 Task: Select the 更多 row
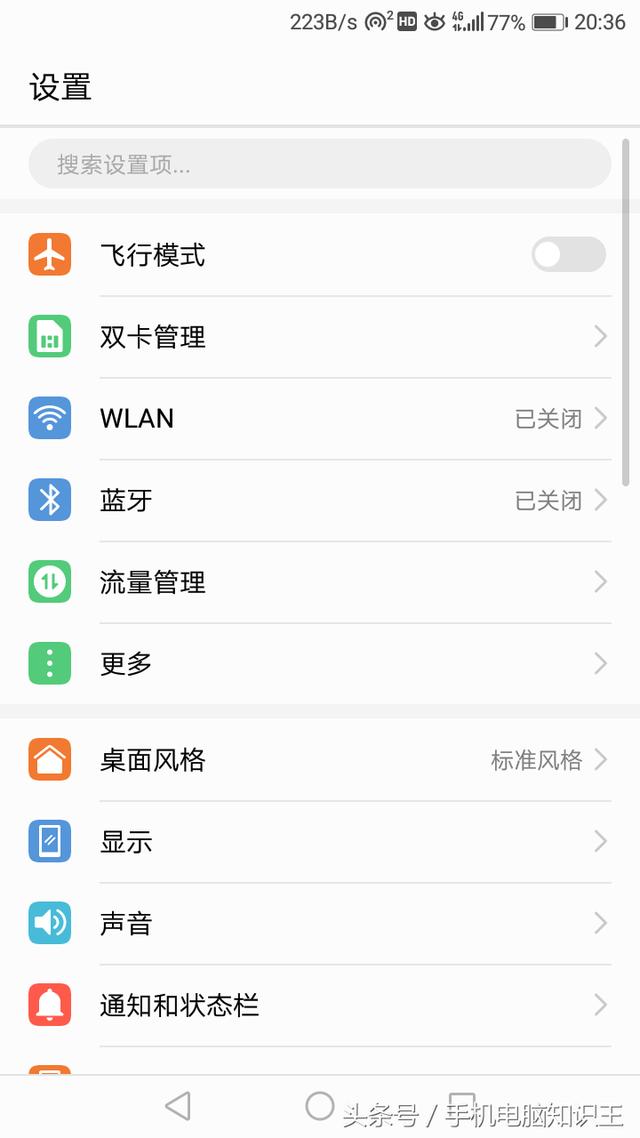pos(320,663)
